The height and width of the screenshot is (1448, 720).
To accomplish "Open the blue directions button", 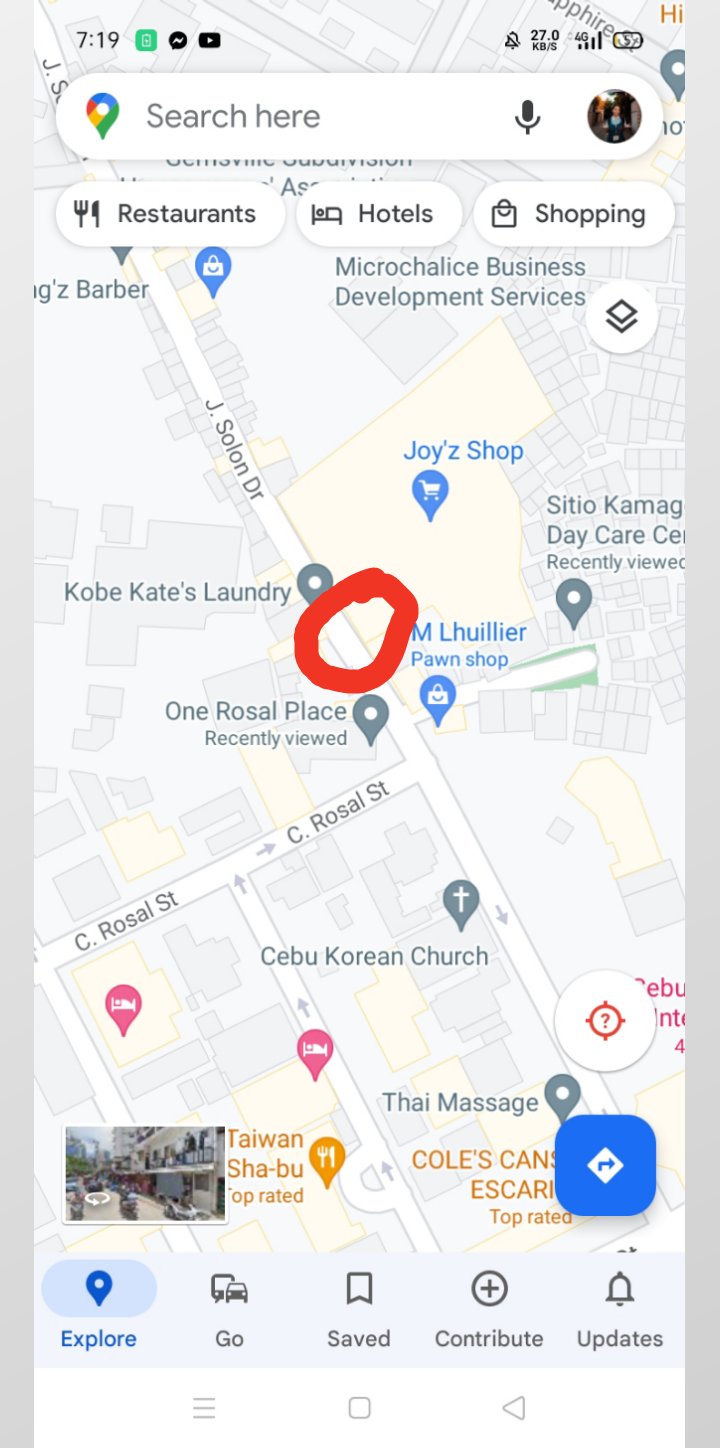I will click(605, 1165).
